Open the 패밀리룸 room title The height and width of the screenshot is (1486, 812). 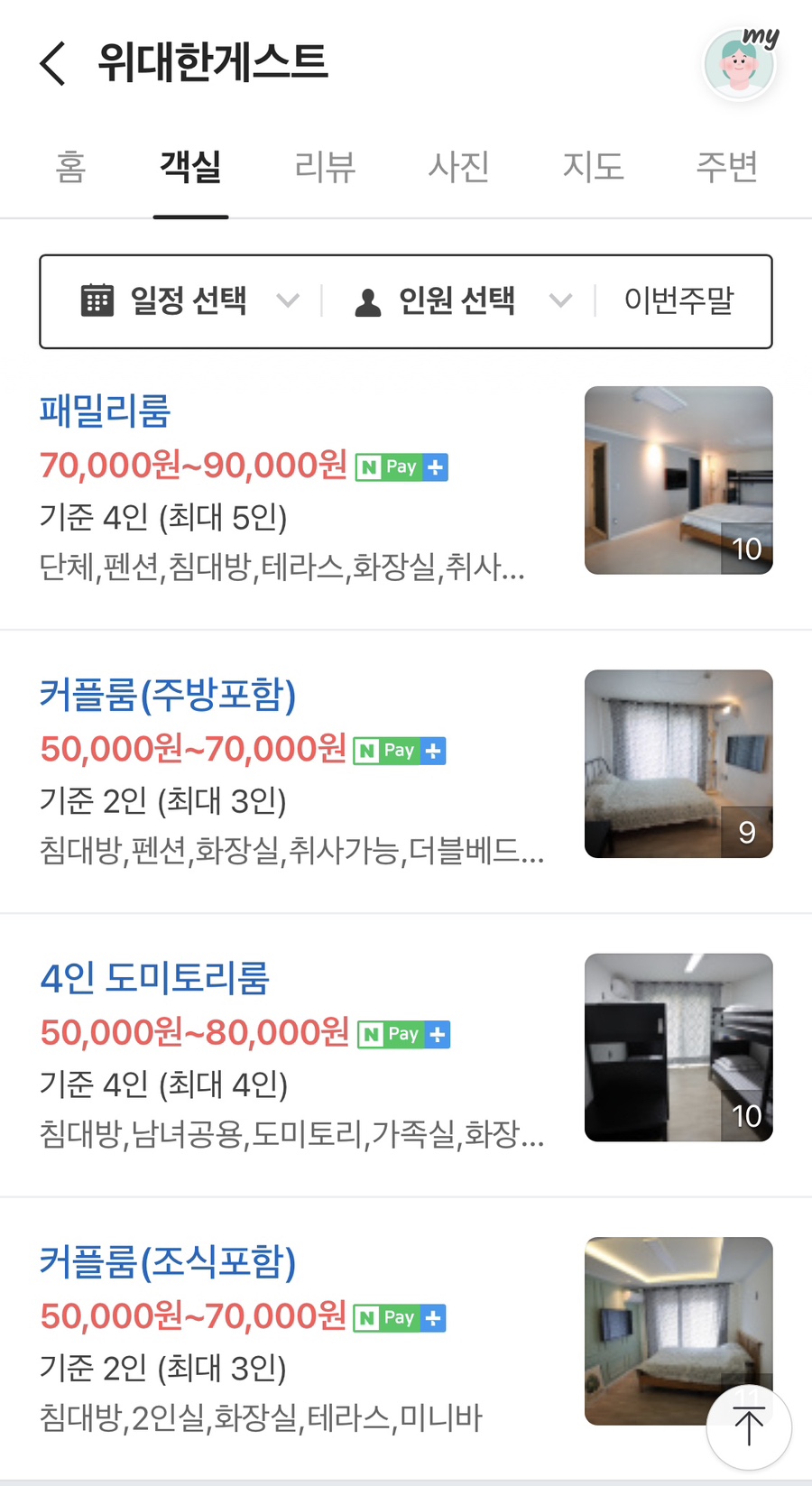[x=106, y=411]
